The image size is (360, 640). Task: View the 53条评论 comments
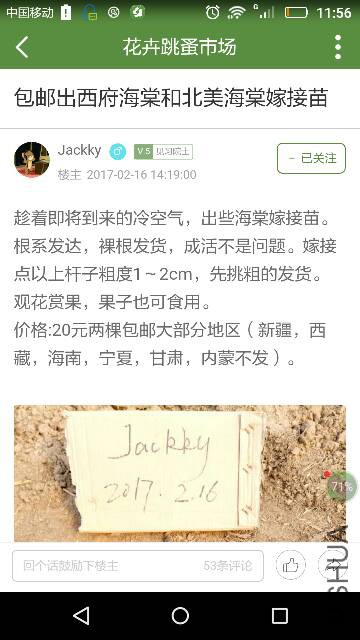(228, 566)
